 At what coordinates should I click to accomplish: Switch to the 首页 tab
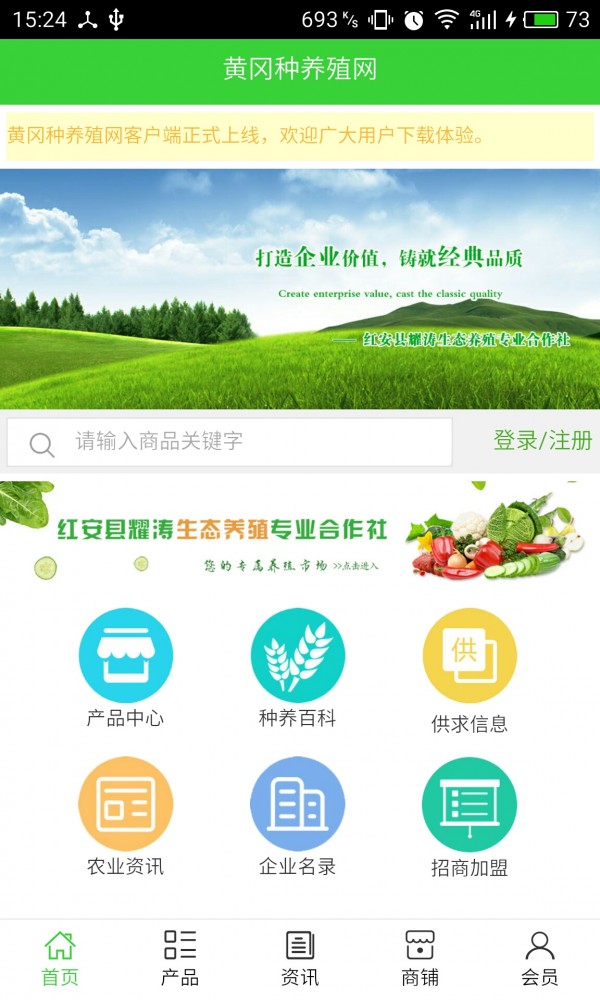pyautogui.click(x=60, y=958)
